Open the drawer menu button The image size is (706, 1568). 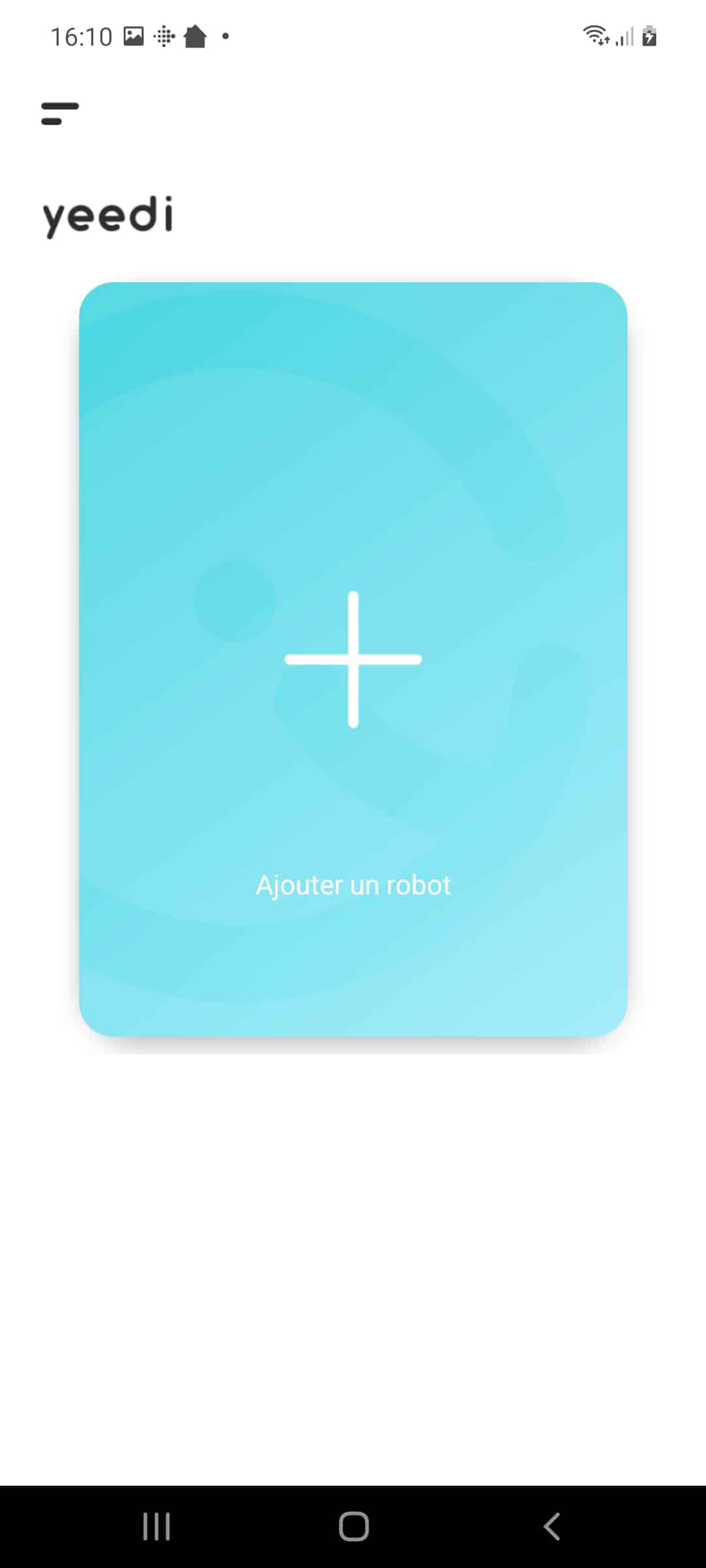60,114
